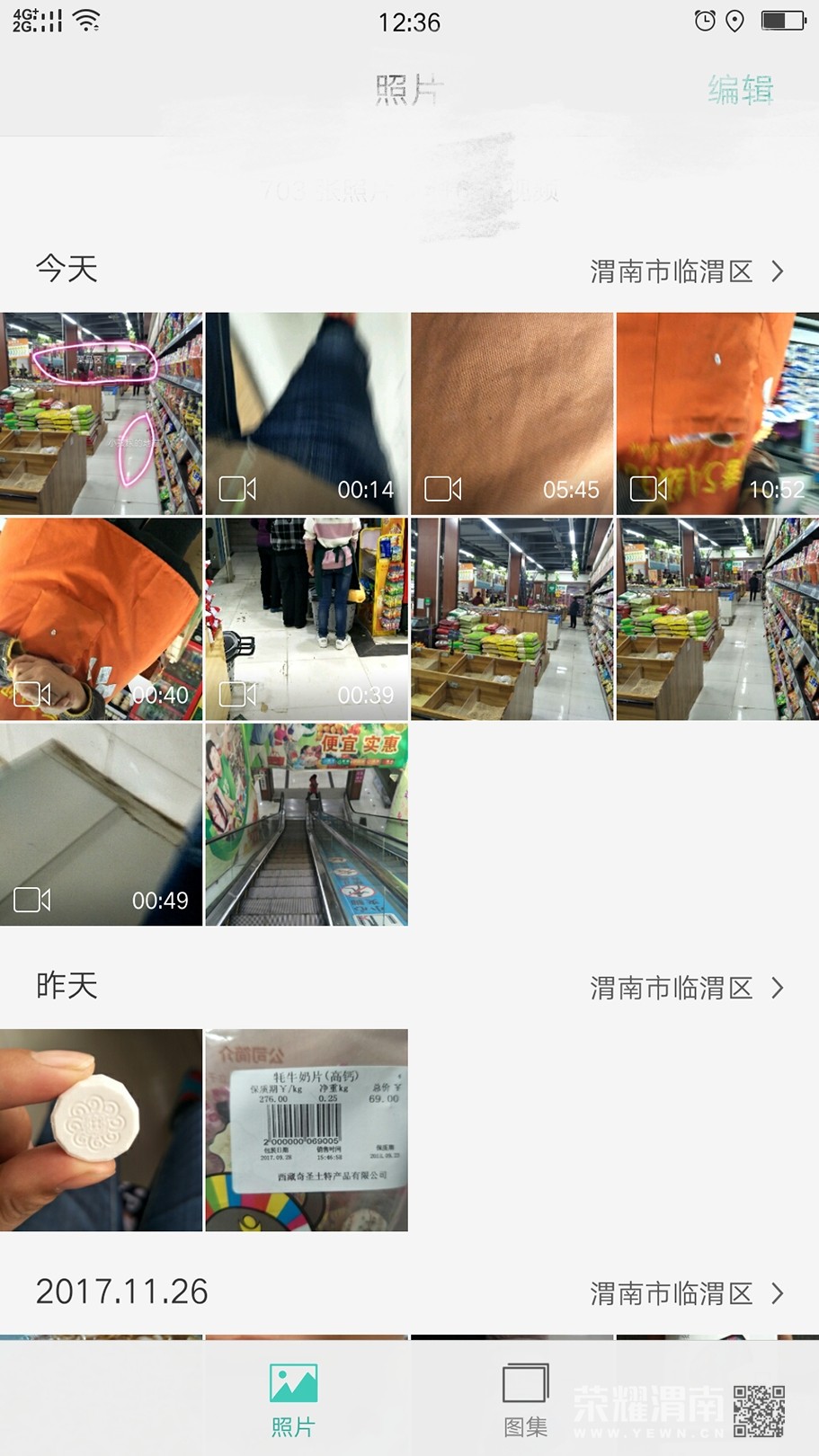Switch to the 图集 albums tab

coord(525,1398)
